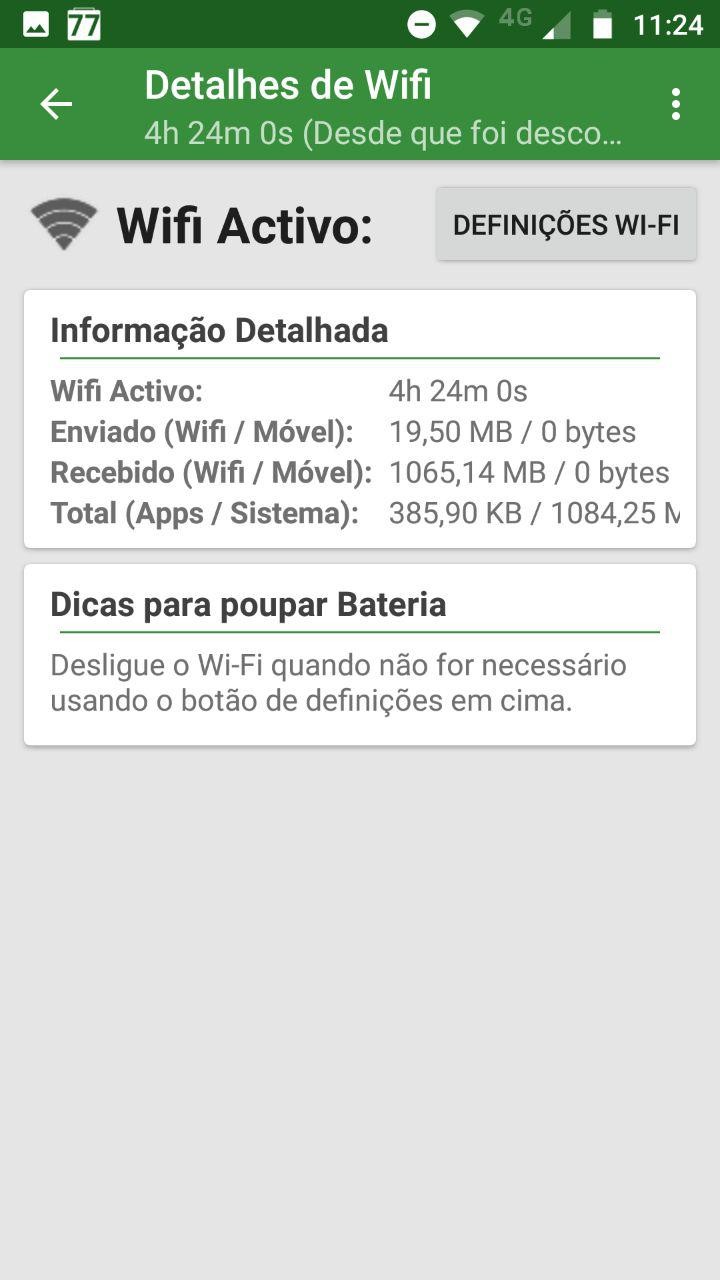
Task: Open the three-dot overflow menu
Action: [676, 104]
